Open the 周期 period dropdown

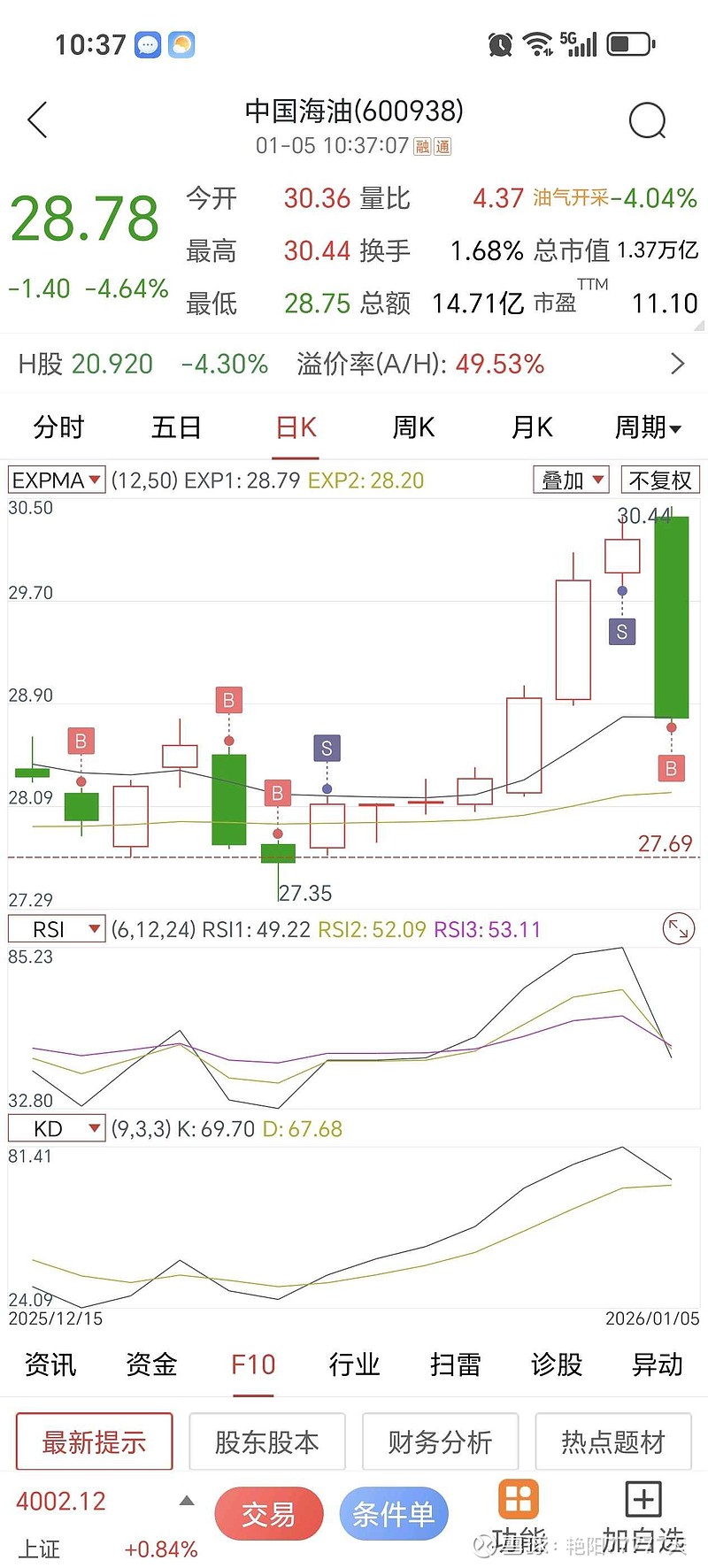[x=650, y=427]
